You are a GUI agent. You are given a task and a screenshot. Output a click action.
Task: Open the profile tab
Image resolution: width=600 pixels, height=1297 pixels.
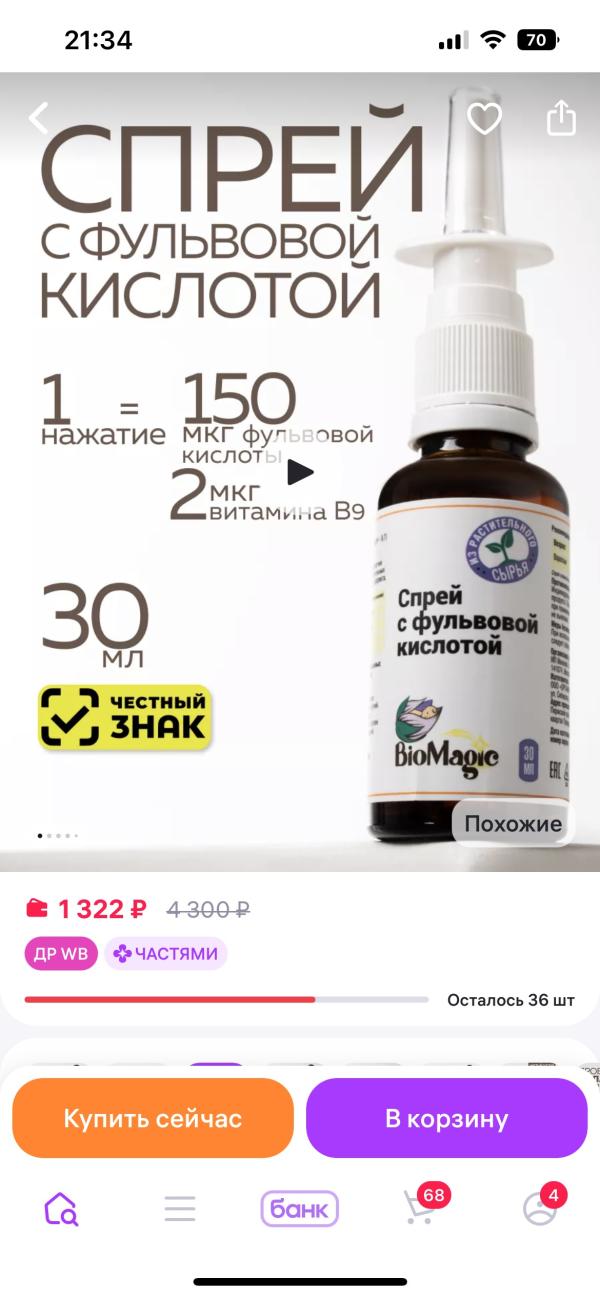pos(540,1207)
